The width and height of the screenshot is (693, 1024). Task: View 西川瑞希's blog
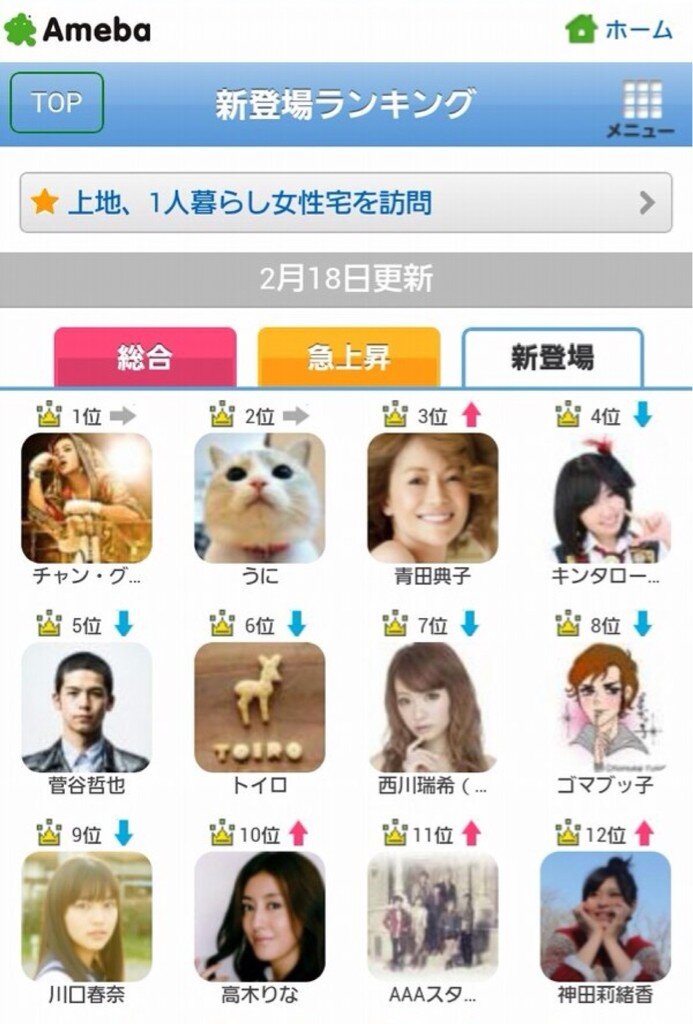(x=432, y=707)
